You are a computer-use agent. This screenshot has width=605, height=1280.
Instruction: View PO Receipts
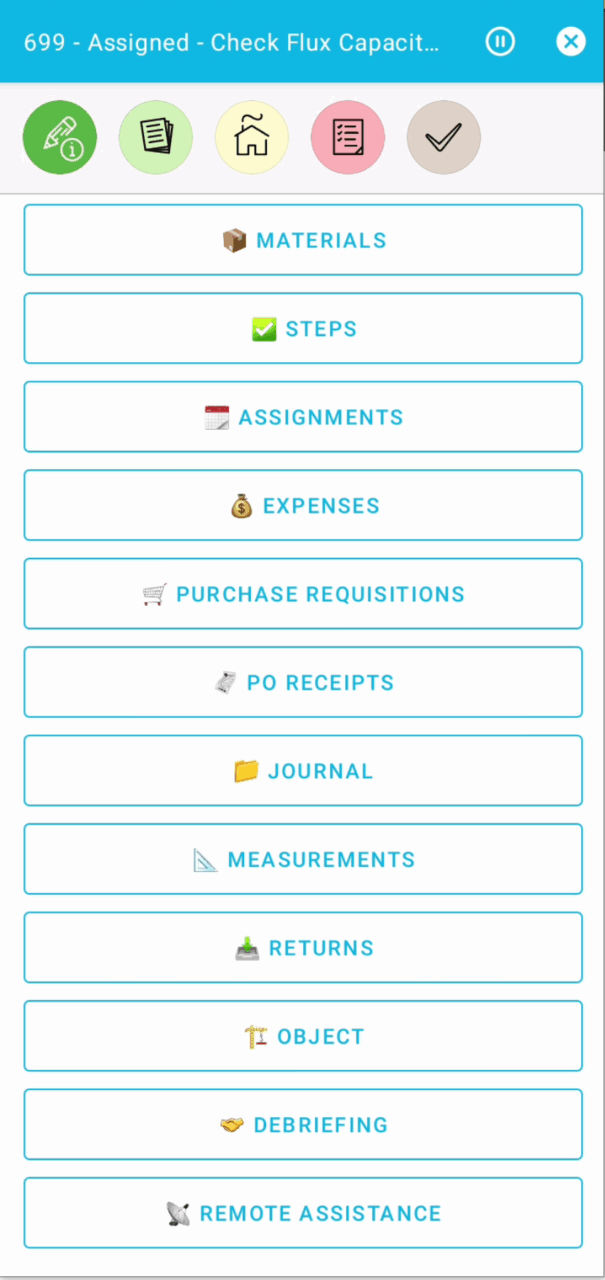tap(303, 682)
